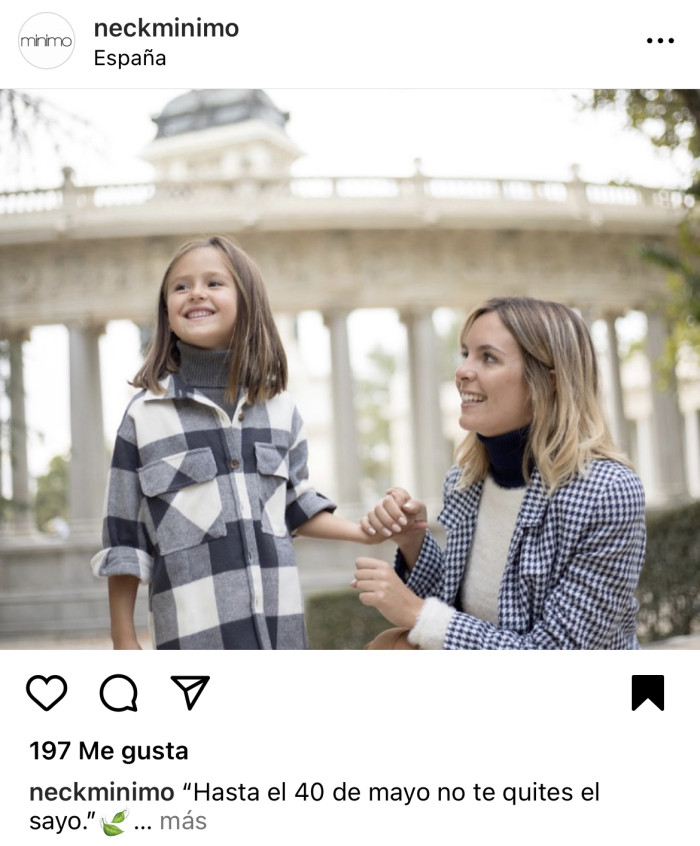Viewport: 700px width, 846px height.
Task: Expand caption with más
Action: click(x=183, y=821)
